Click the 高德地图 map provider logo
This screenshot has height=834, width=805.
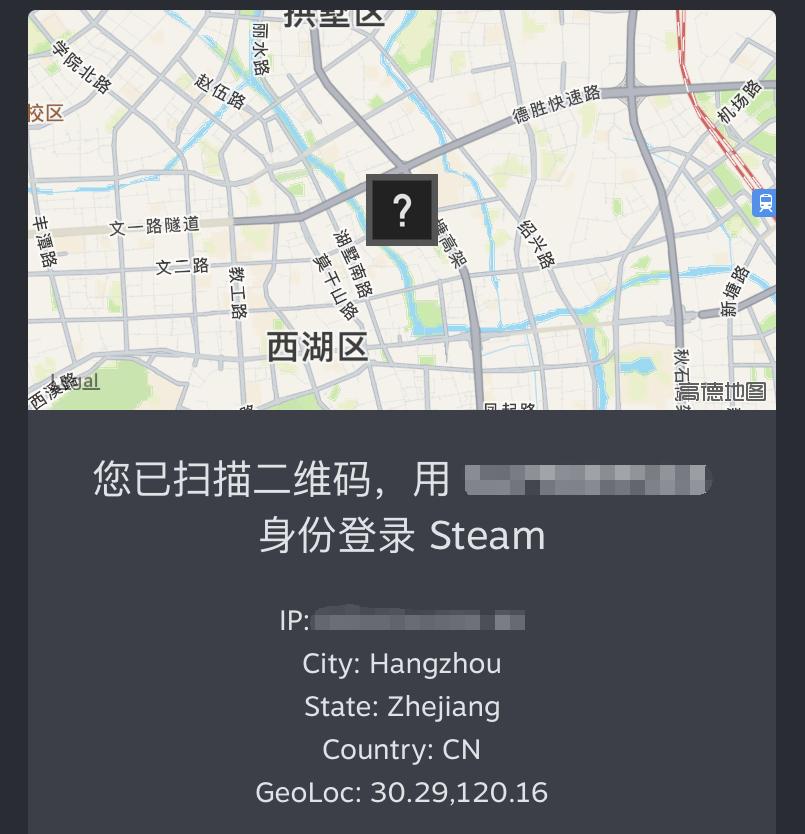point(722,392)
